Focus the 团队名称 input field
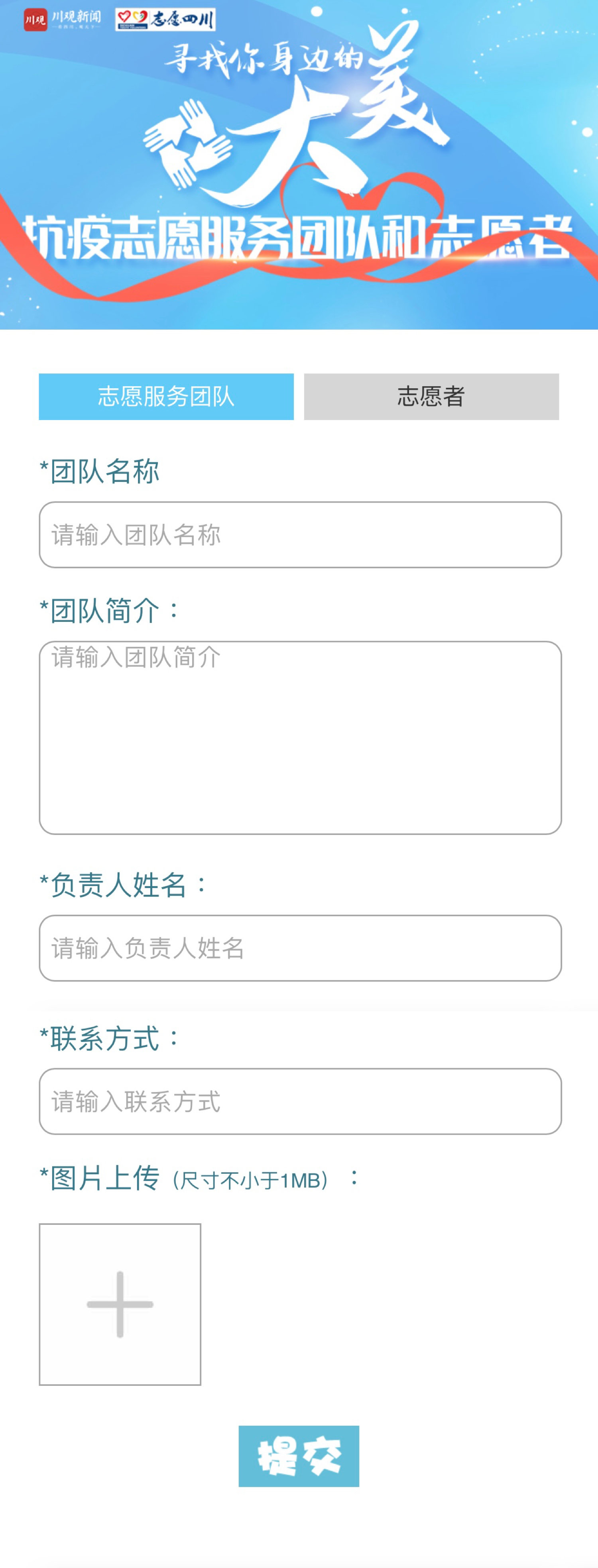Image resolution: width=598 pixels, height=1568 pixels. tap(300, 534)
